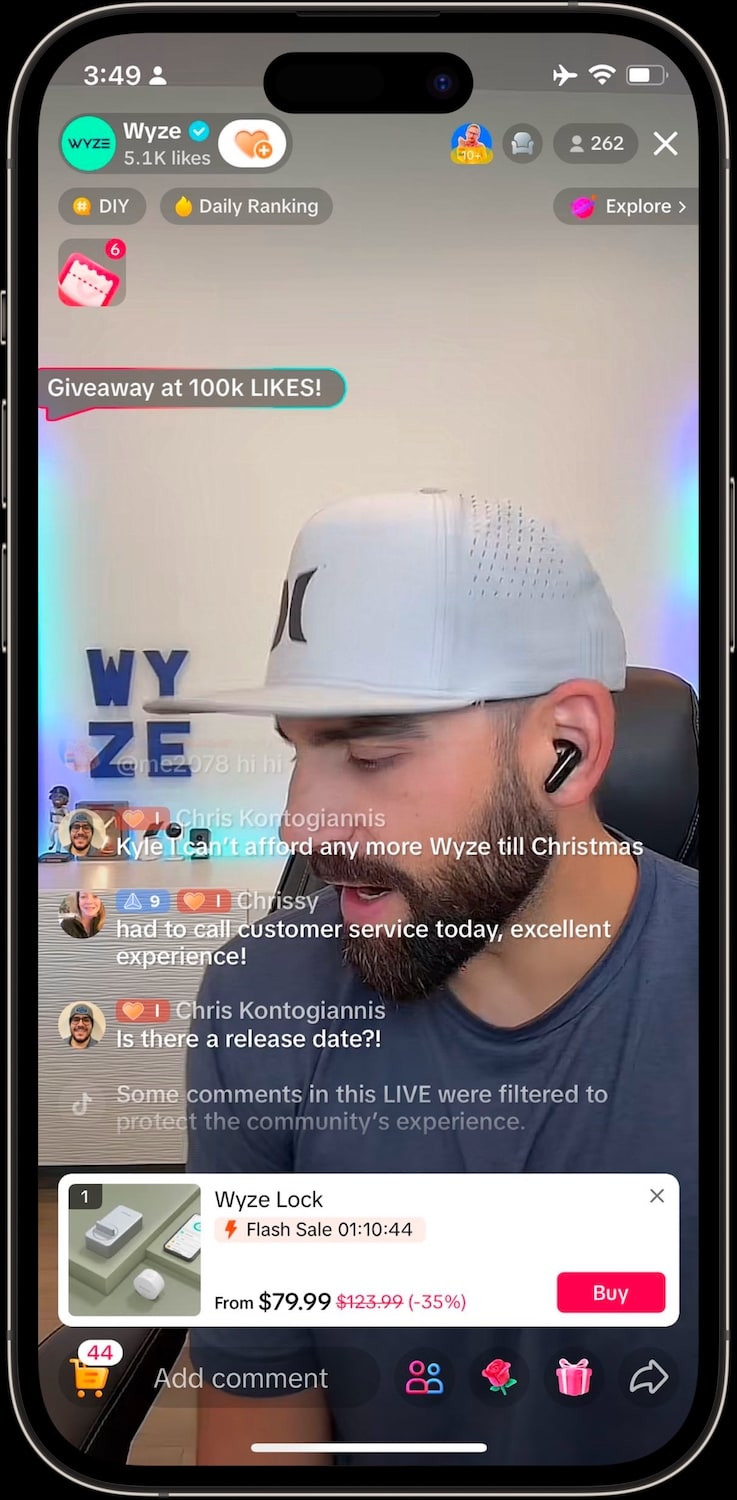Open Explore for more lives
The height and width of the screenshot is (1500, 737).
point(628,207)
